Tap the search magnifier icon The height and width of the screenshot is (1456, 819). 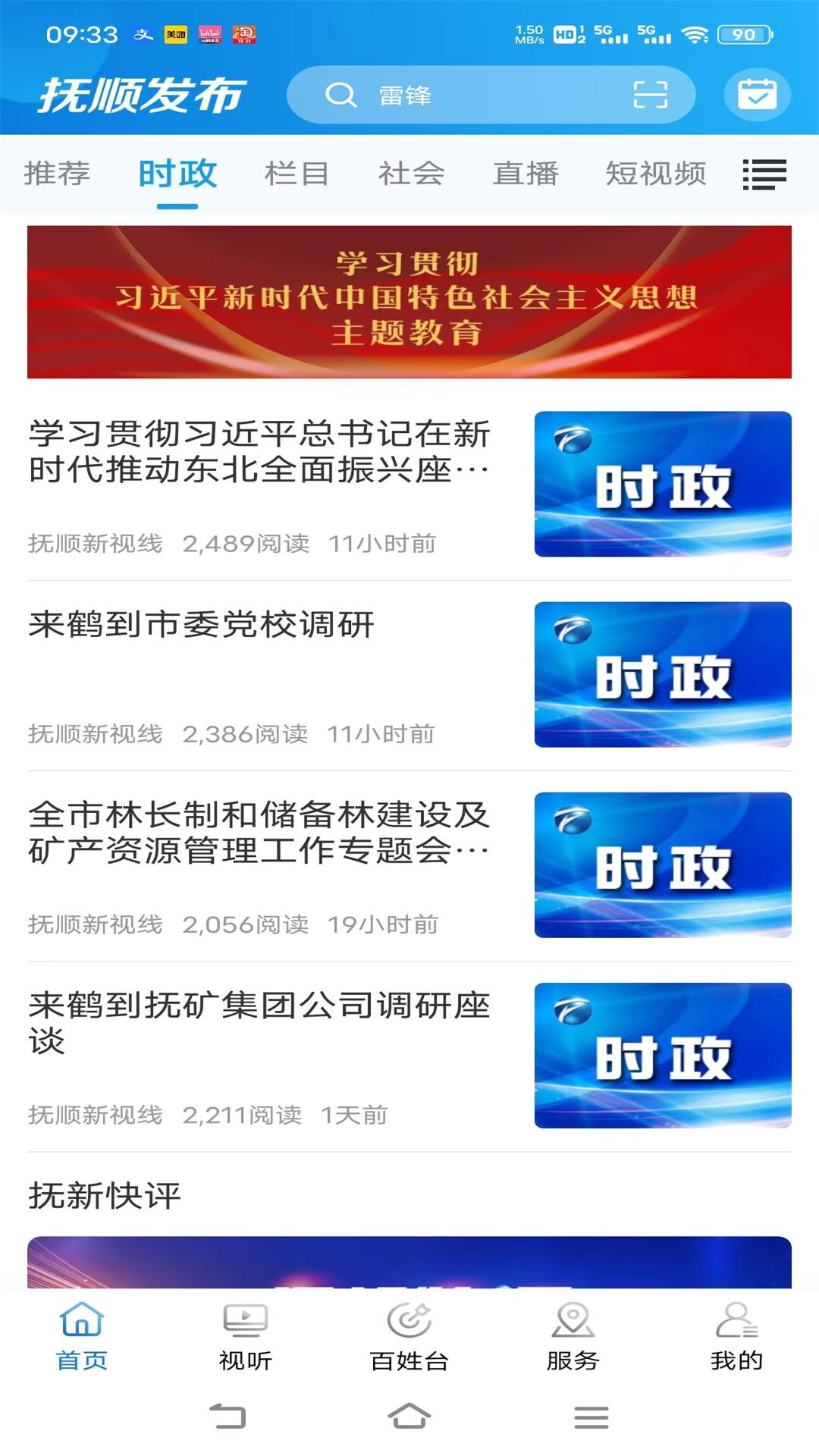coord(340,96)
